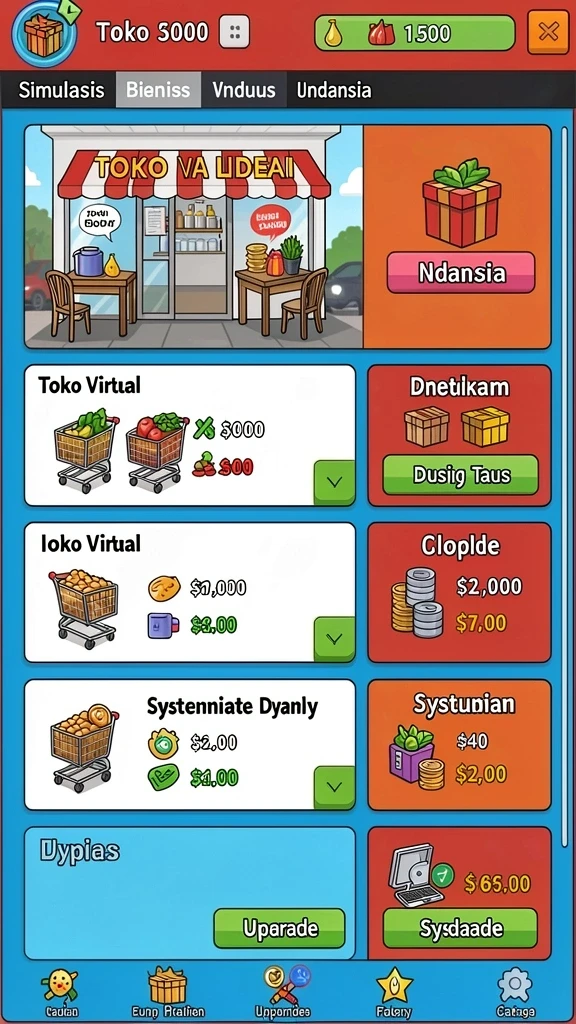Viewport: 576px width, 1024px height.
Task: Tap the green currency balance pill showing 1500
Action: pos(415,33)
